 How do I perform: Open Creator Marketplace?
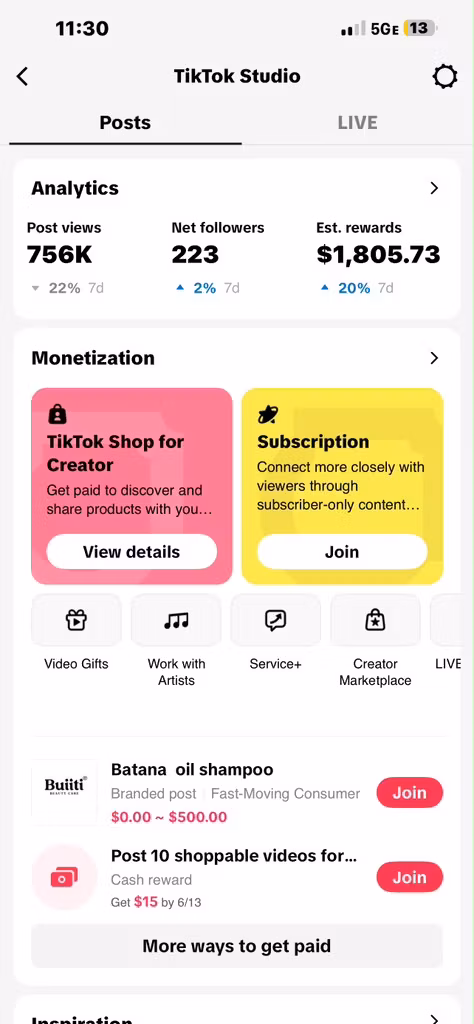[375, 641]
